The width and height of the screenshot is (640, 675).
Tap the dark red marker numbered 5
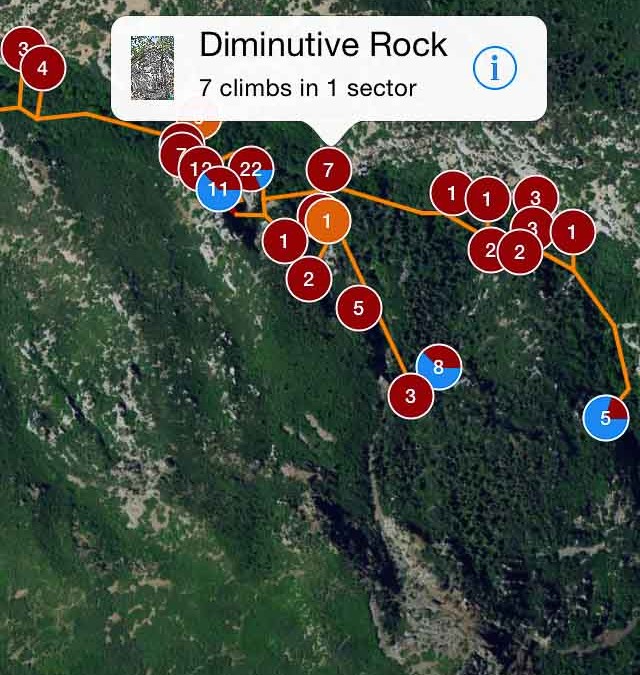[359, 308]
